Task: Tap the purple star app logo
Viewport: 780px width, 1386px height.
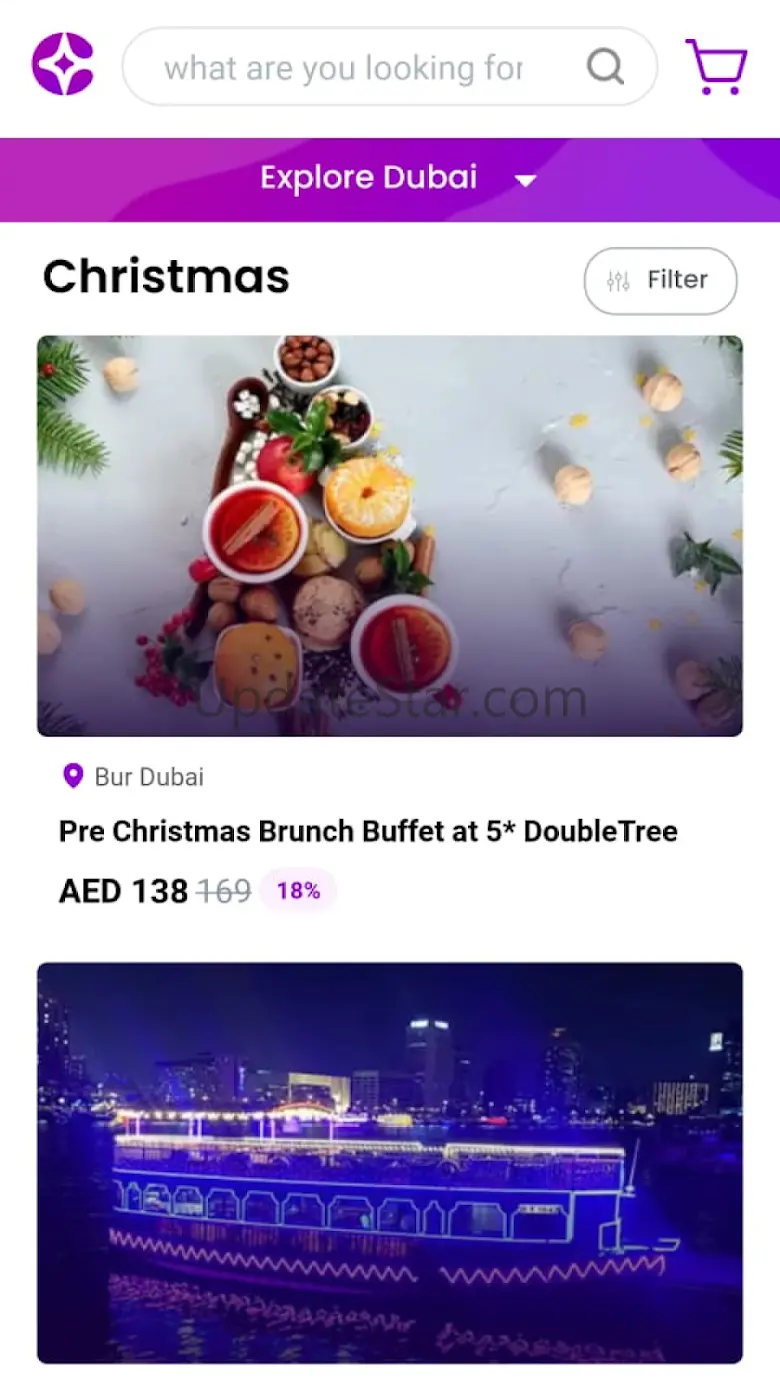Action: [63, 64]
